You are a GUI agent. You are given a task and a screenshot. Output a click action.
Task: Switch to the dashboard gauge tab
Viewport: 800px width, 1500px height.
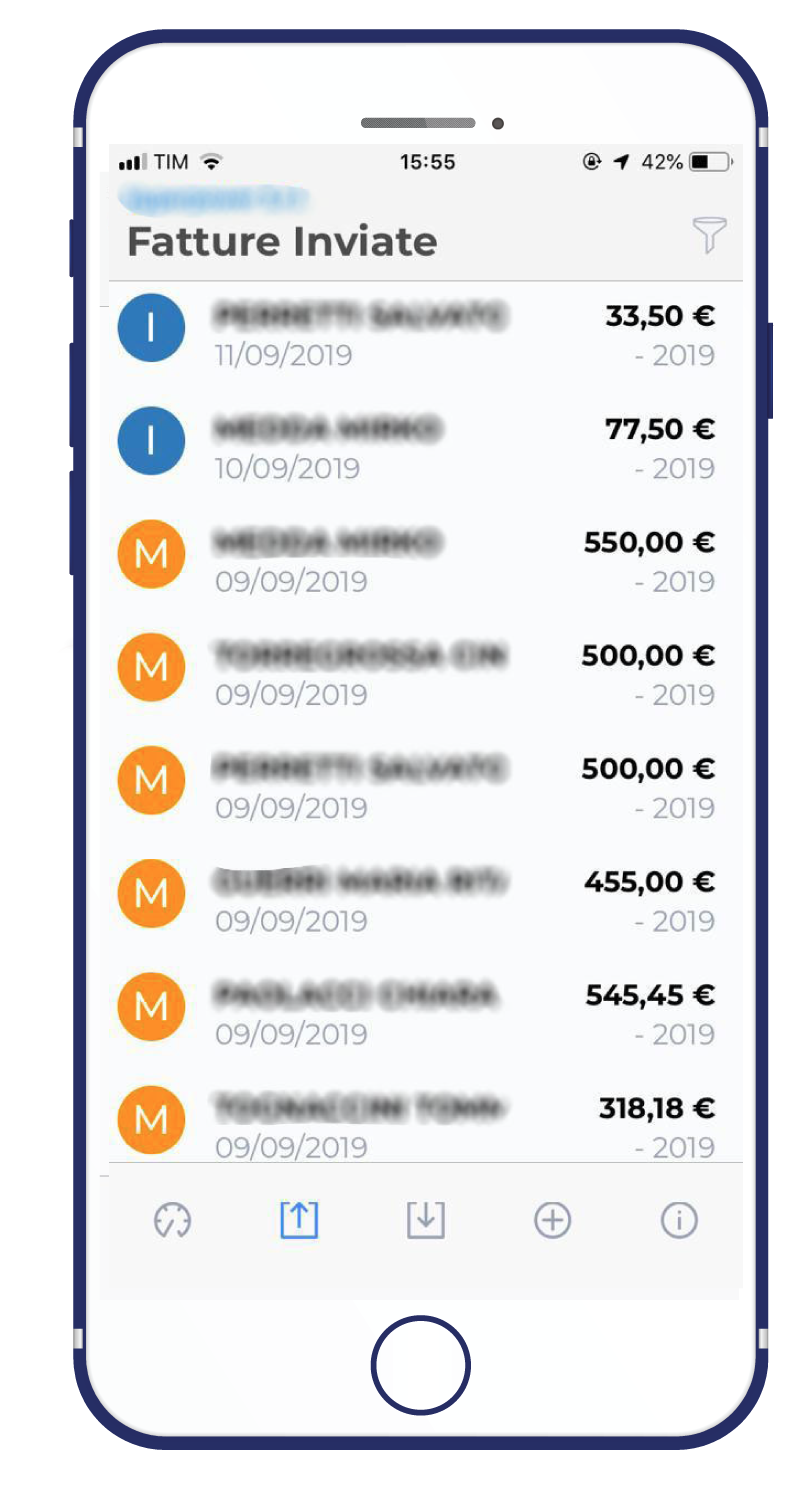(x=172, y=1220)
